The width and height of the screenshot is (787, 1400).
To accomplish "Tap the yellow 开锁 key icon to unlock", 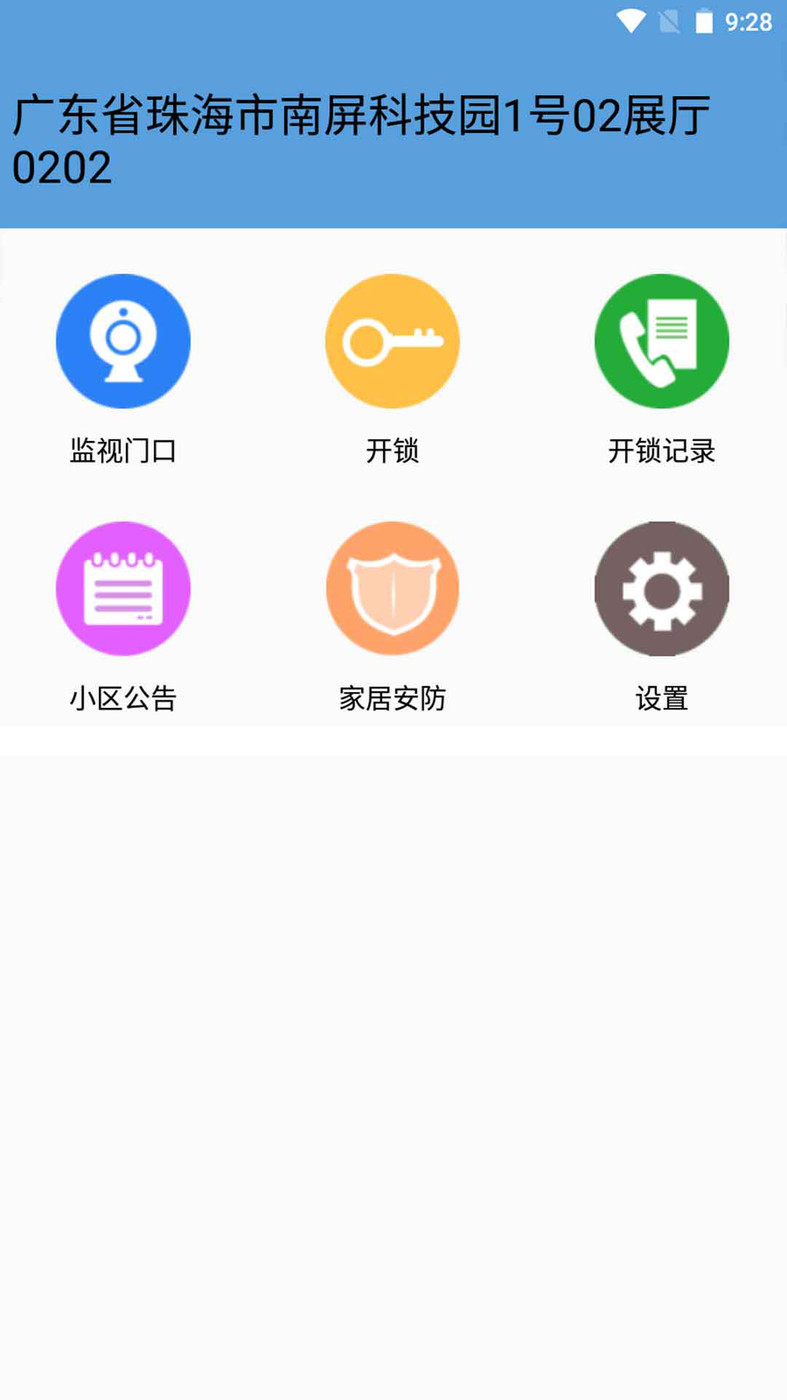I will (x=393, y=340).
